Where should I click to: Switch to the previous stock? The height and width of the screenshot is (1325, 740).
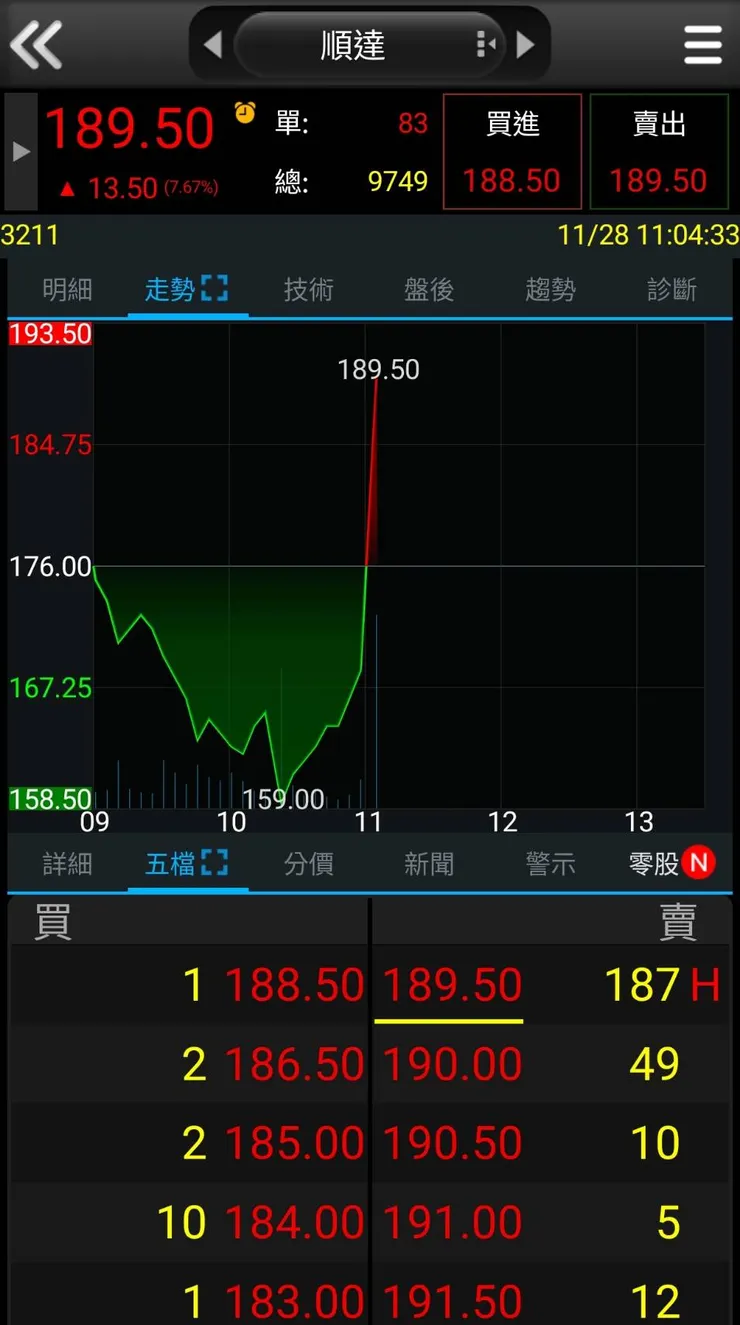[212, 44]
